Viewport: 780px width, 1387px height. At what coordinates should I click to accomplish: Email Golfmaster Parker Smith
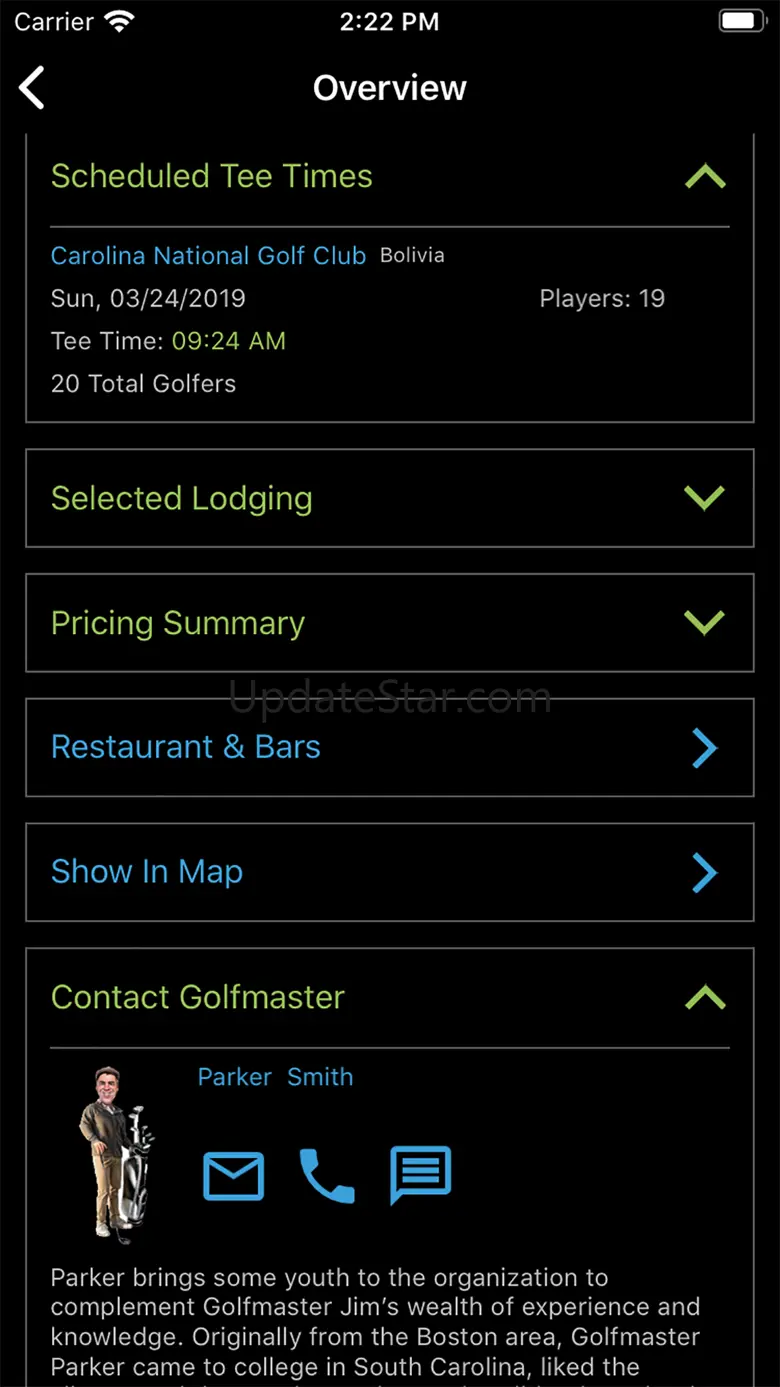point(234,1176)
